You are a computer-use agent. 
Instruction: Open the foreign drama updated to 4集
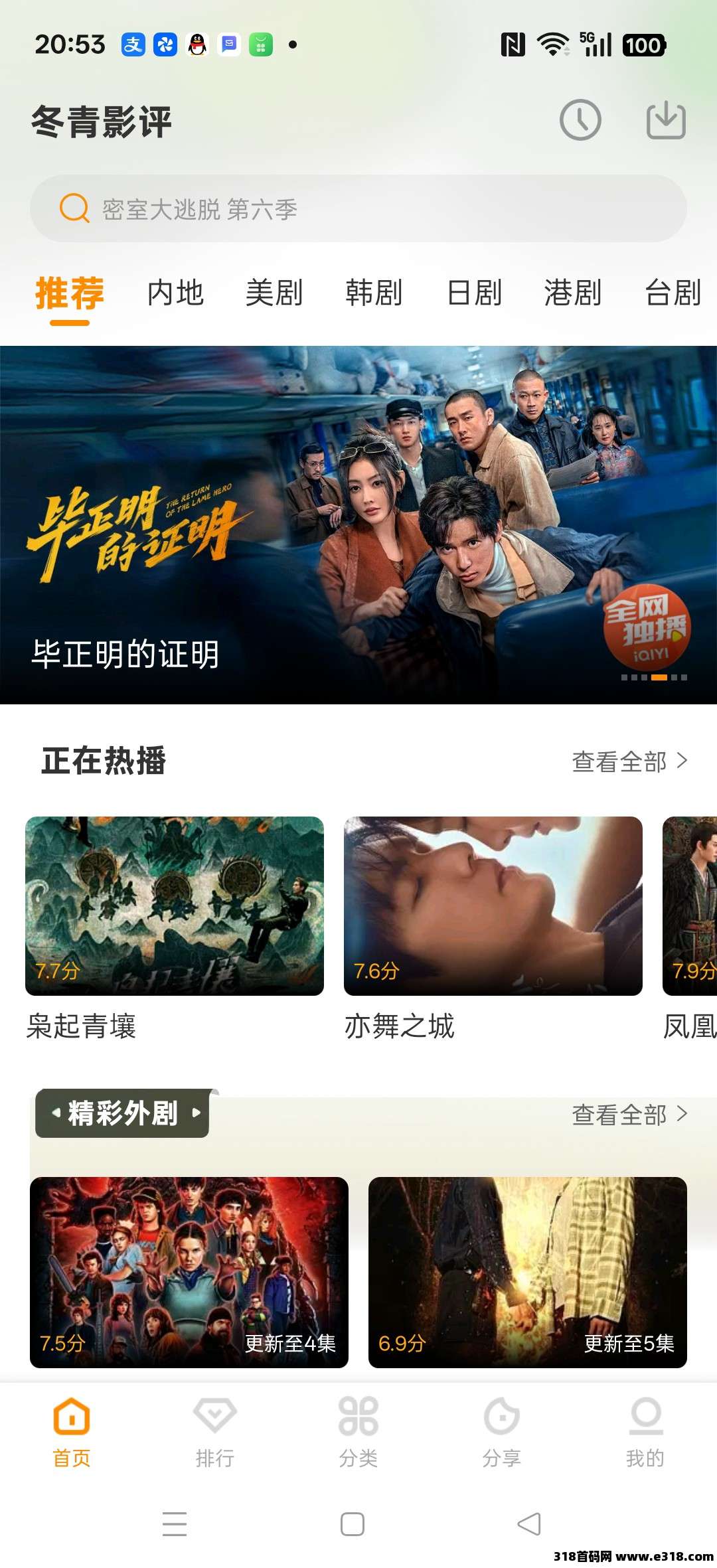[189, 1272]
